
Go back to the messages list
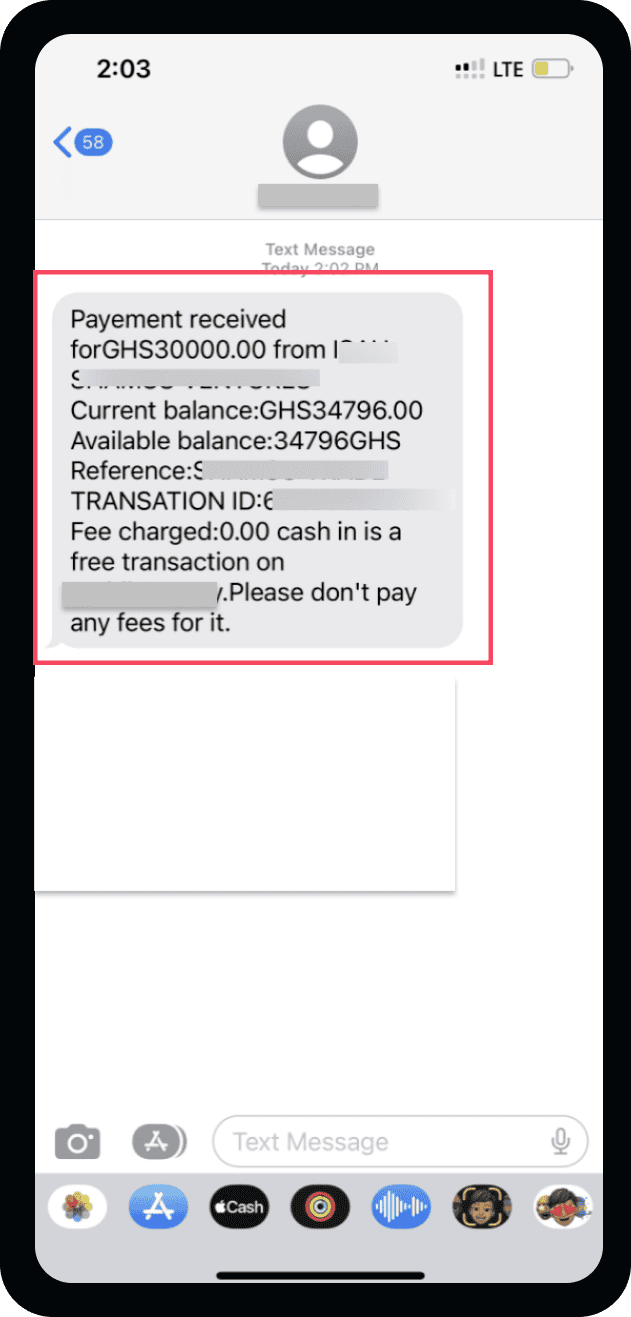click(82, 142)
